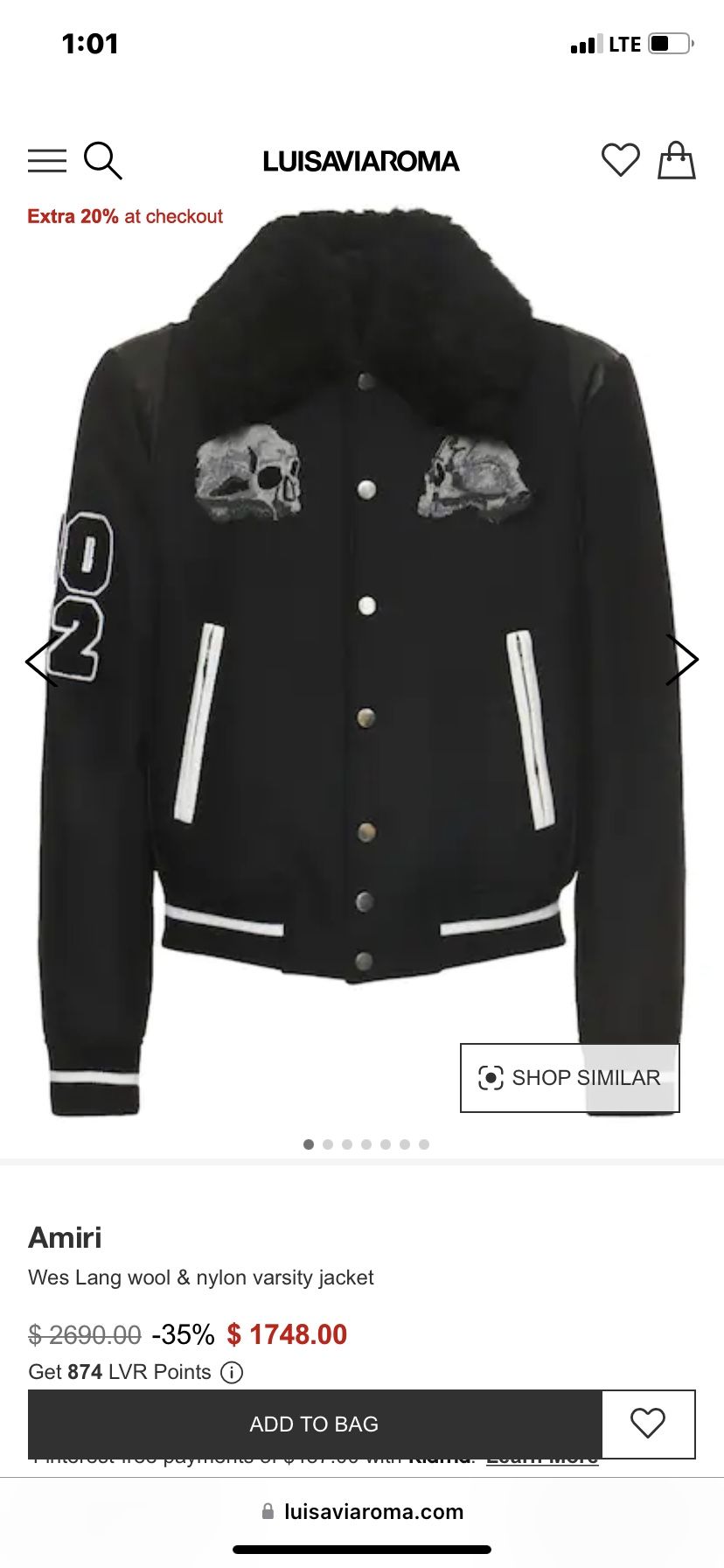Save jacket with heart beside Add to Bag
The height and width of the screenshot is (1568, 724).
click(x=648, y=1424)
